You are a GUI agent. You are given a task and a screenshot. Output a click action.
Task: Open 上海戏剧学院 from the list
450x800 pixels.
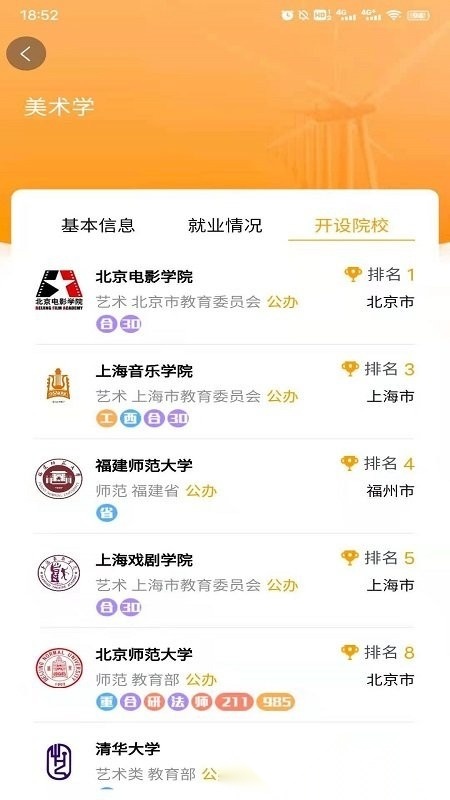[x=224, y=581]
